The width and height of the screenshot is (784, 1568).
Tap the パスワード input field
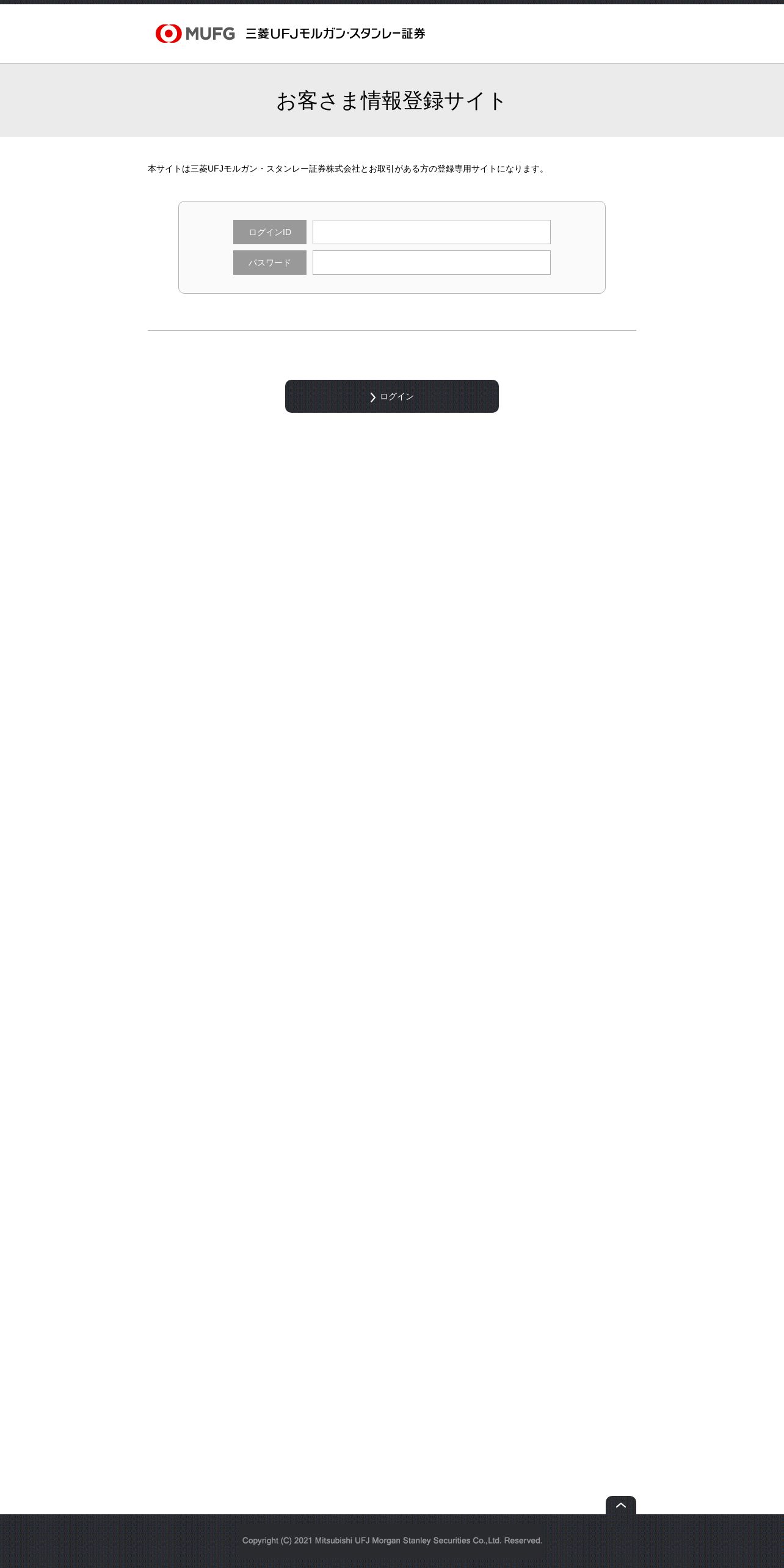(431, 263)
